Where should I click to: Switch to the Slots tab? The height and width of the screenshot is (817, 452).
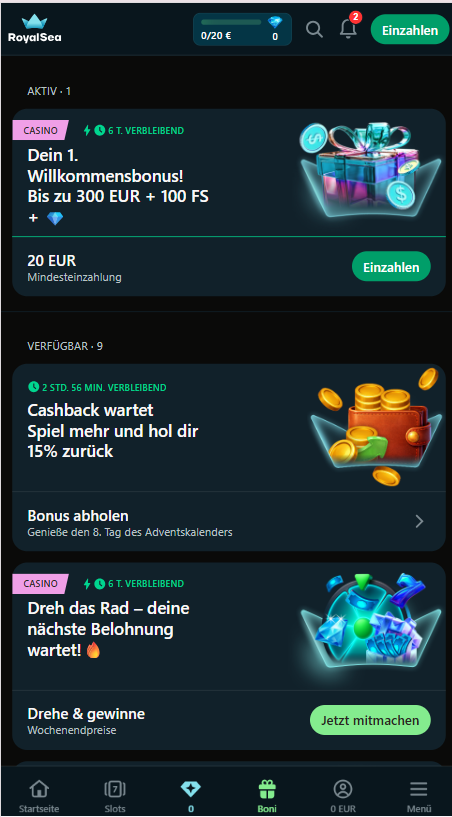click(115, 796)
